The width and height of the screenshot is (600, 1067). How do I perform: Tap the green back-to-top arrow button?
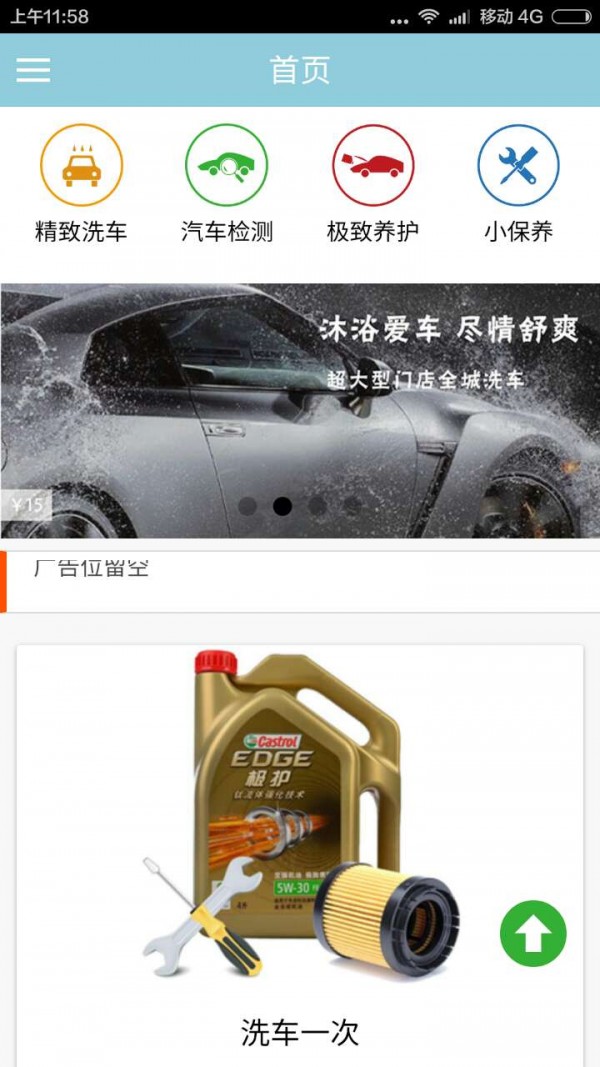[533, 933]
